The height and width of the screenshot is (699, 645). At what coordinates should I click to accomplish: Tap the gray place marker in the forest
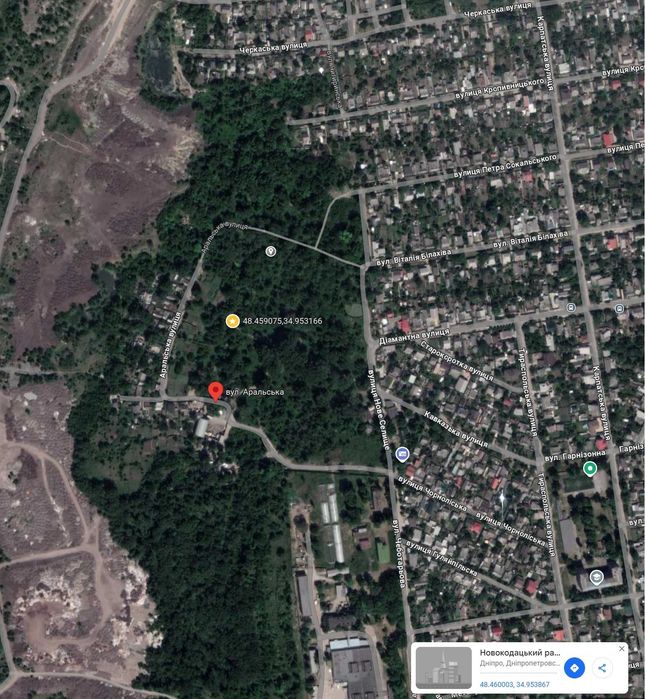coord(270,251)
